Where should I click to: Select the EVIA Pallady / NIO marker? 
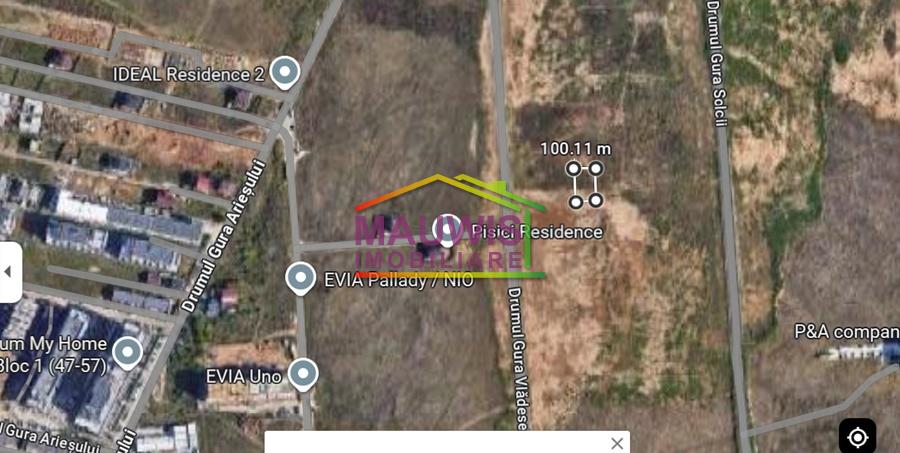pos(301,278)
